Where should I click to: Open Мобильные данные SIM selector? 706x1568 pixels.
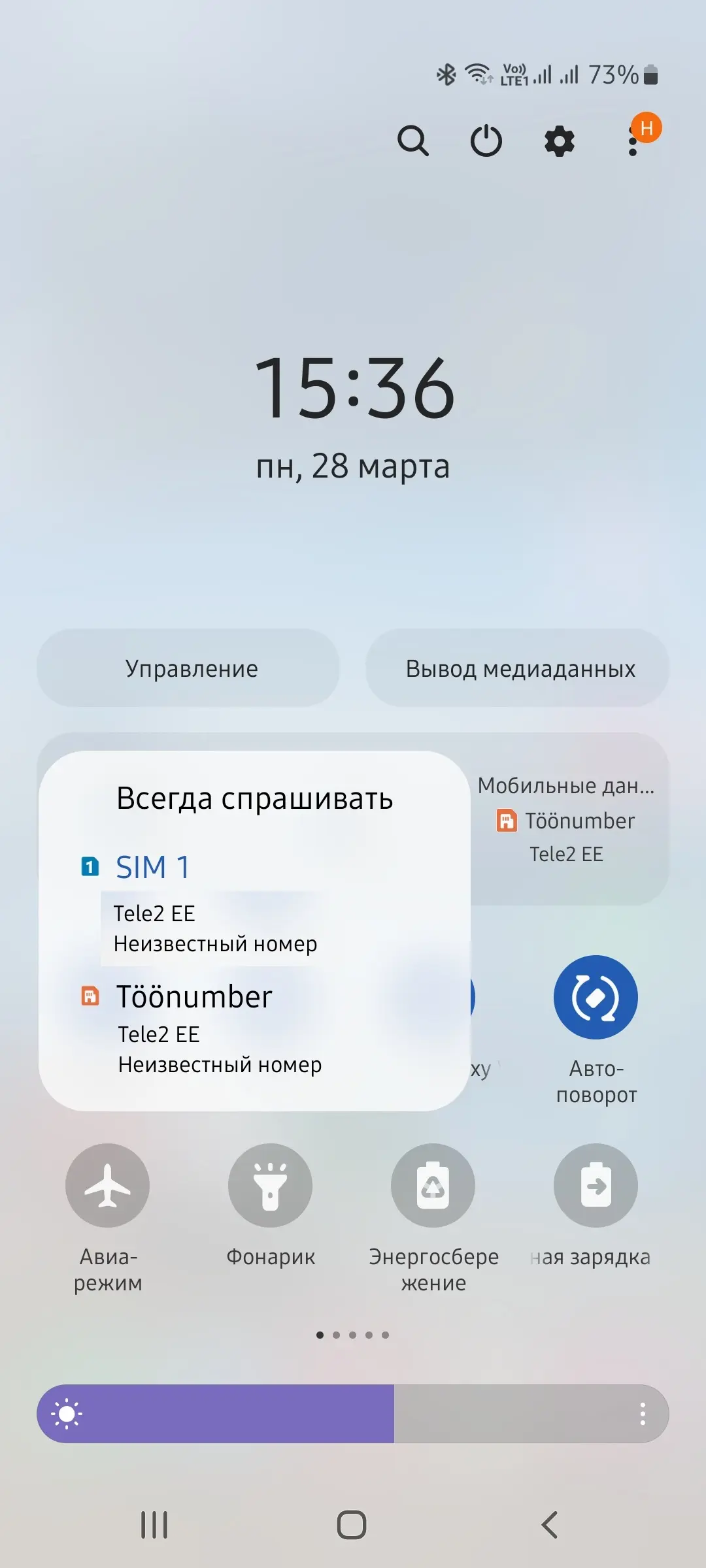tap(567, 820)
